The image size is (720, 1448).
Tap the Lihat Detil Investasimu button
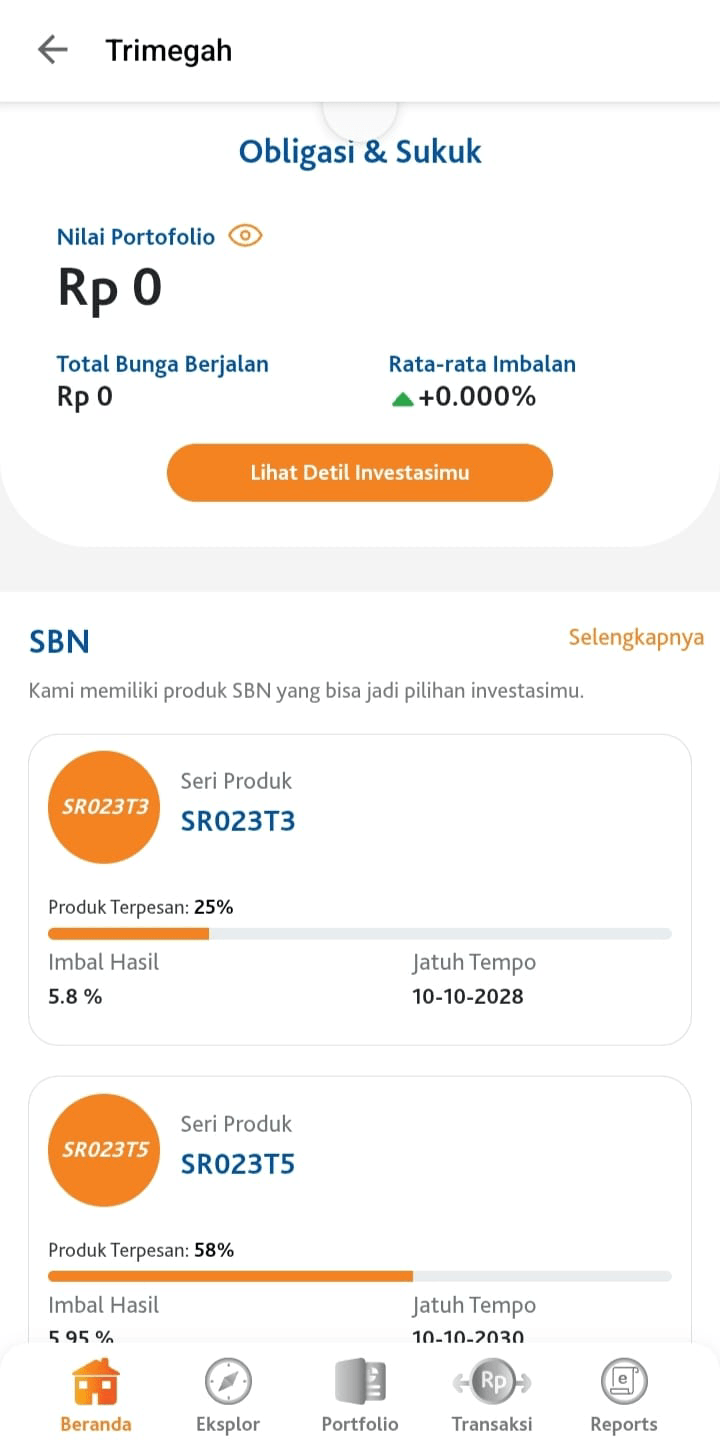click(x=360, y=473)
